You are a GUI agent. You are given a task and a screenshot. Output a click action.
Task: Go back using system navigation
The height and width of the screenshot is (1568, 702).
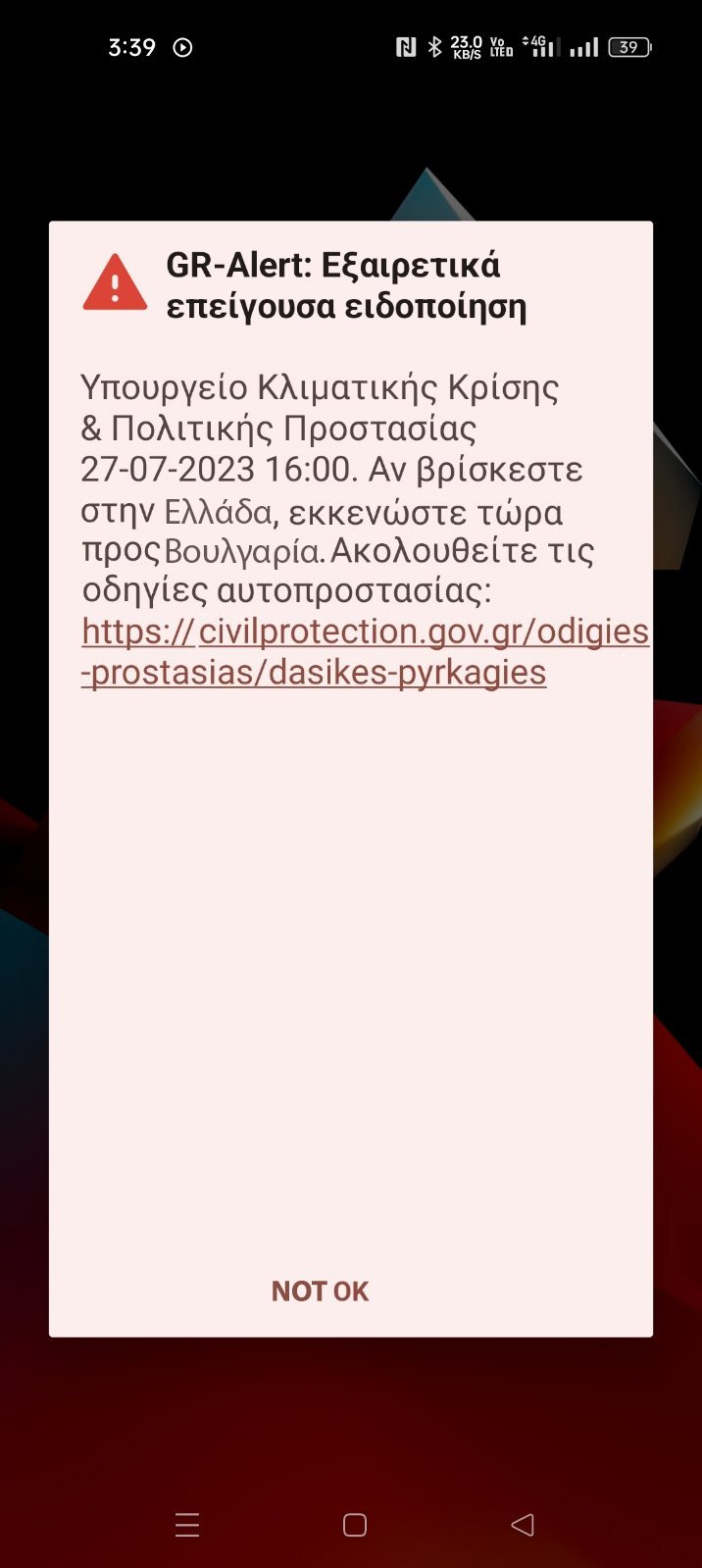point(523,1524)
